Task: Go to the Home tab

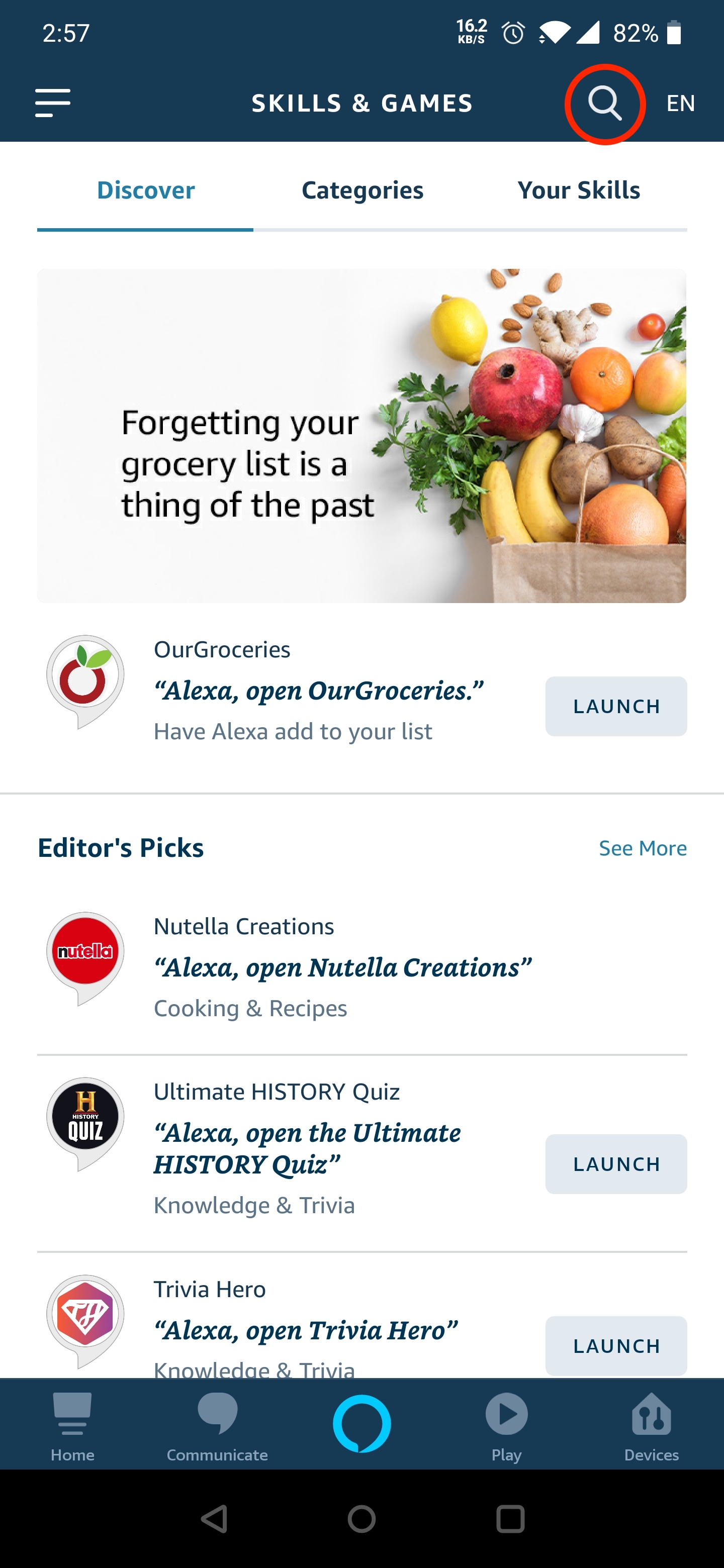Action: click(x=72, y=1426)
